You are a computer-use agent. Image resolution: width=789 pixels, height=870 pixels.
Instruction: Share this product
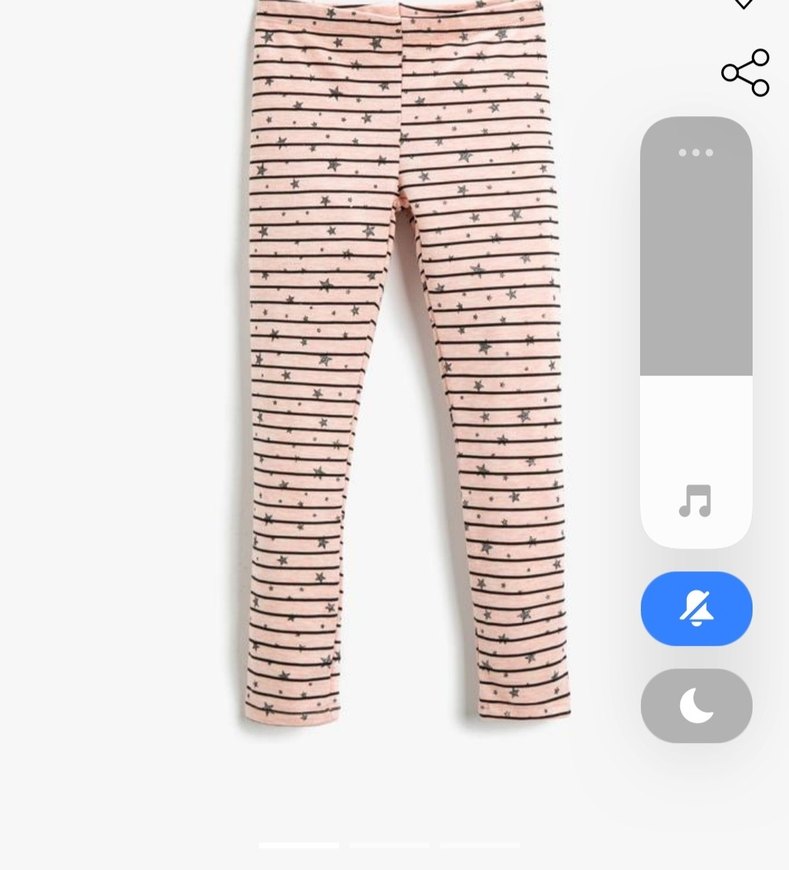746,73
